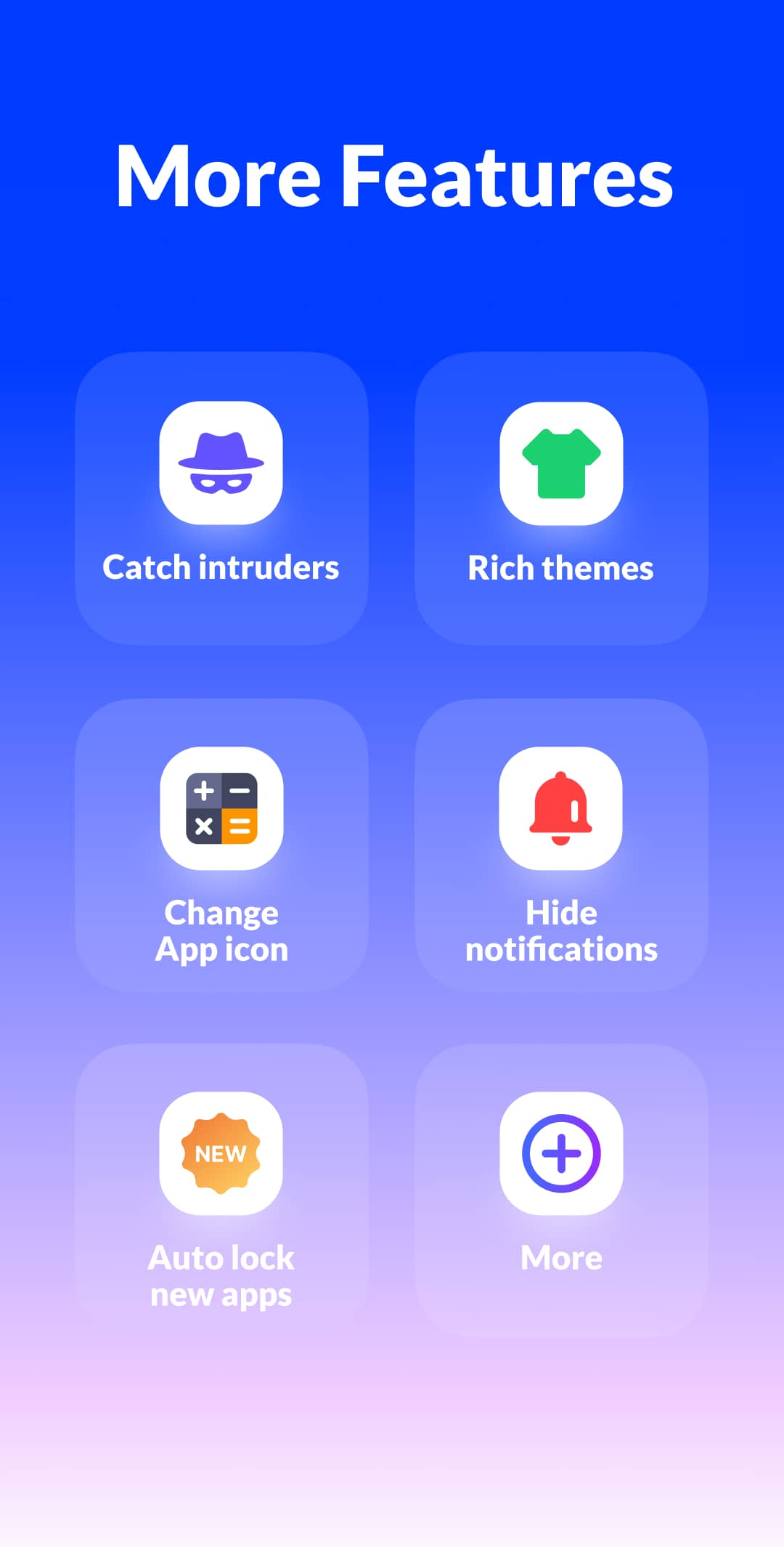Image resolution: width=784 pixels, height=1547 pixels.
Task: Open Rich themes via the green shirt icon
Action: [563, 463]
